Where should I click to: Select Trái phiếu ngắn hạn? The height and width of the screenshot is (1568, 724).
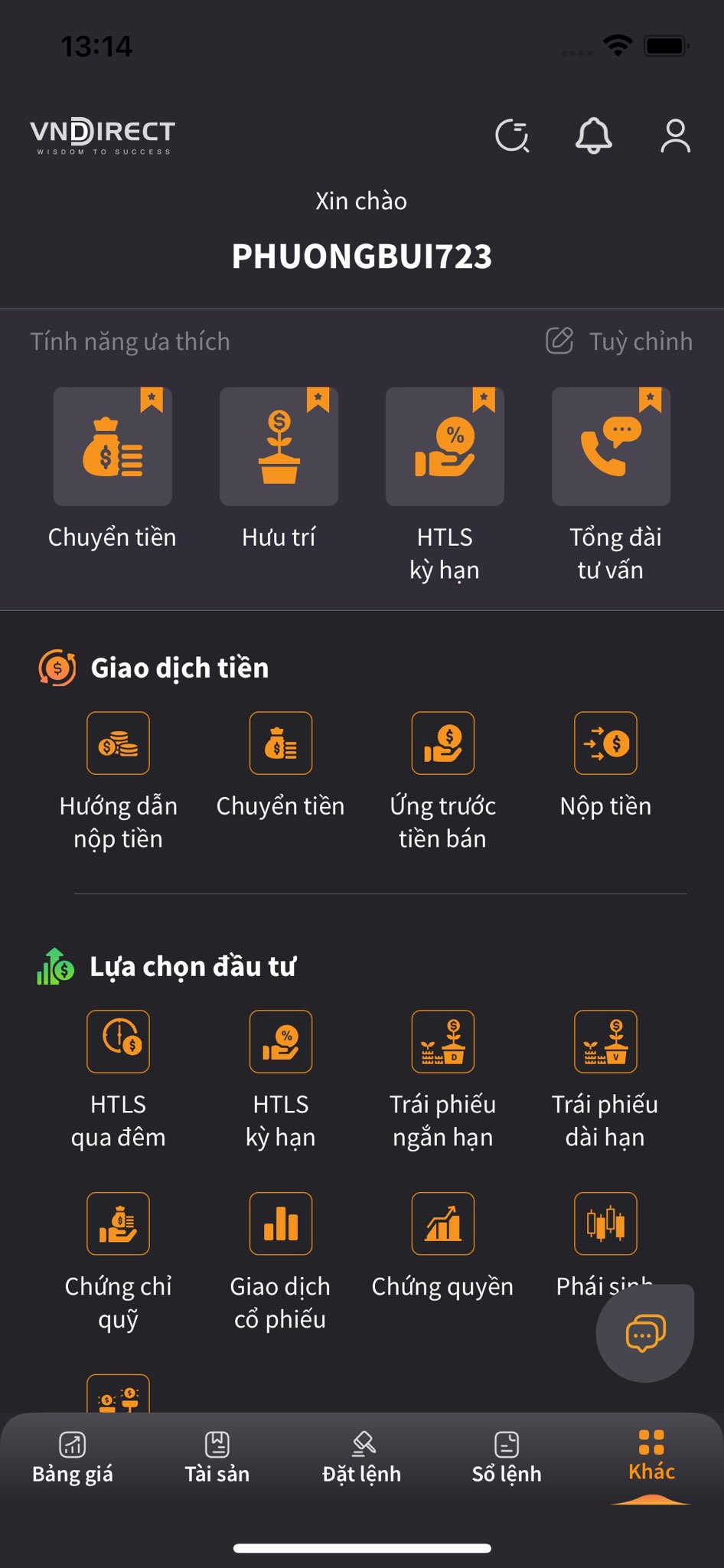[442, 1042]
